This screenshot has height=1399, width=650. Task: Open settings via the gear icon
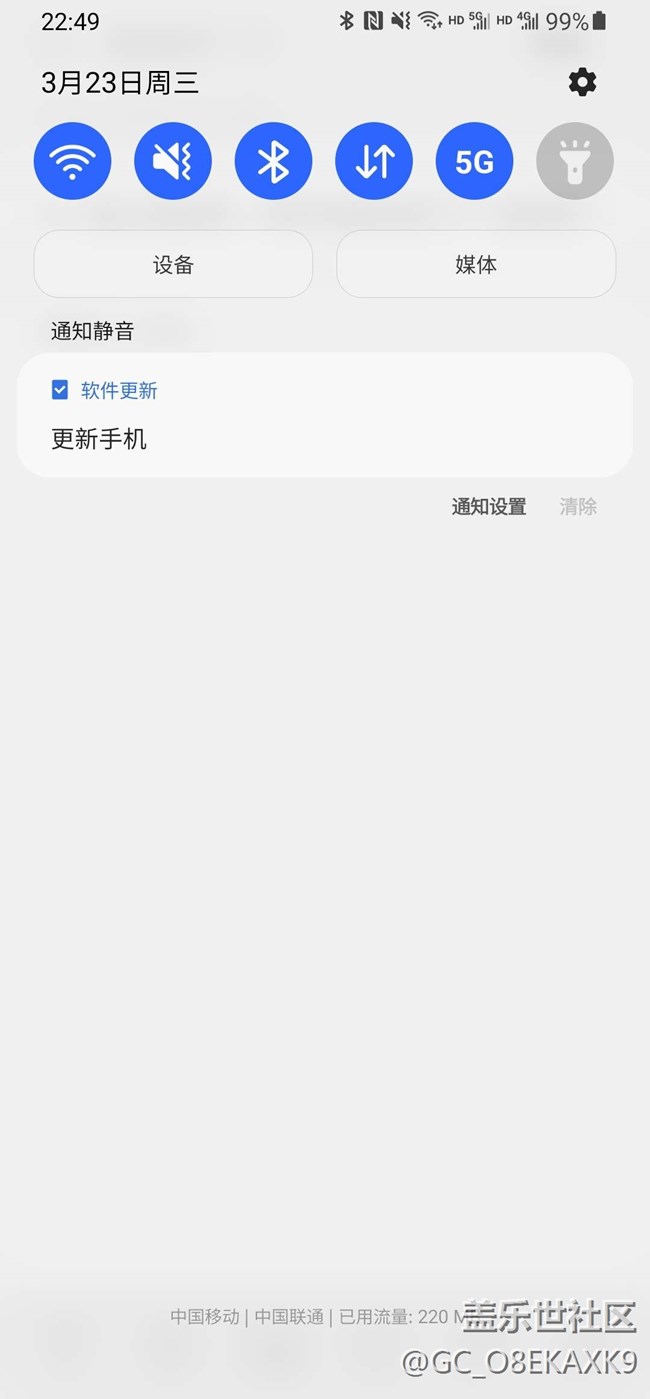582,82
